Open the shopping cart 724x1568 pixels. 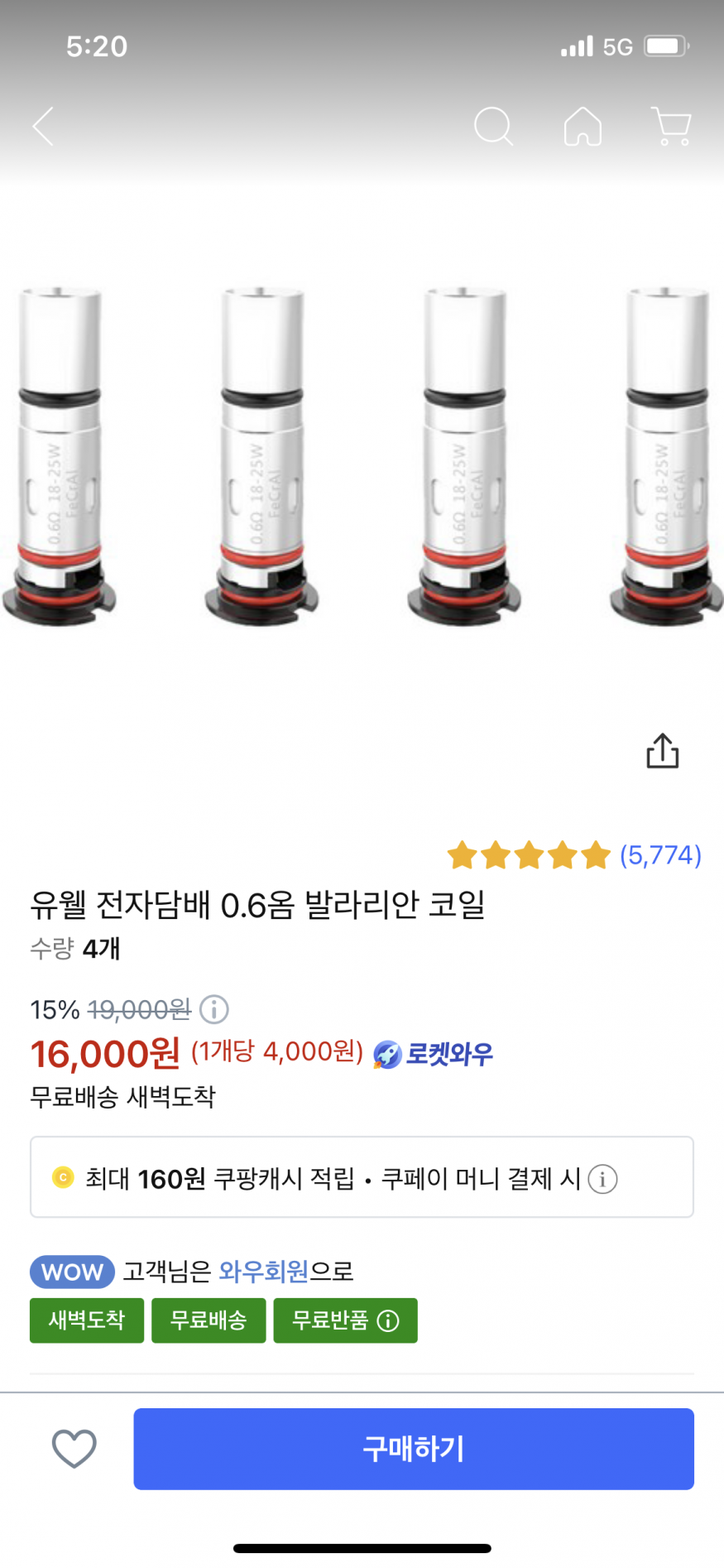tap(671, 127)
